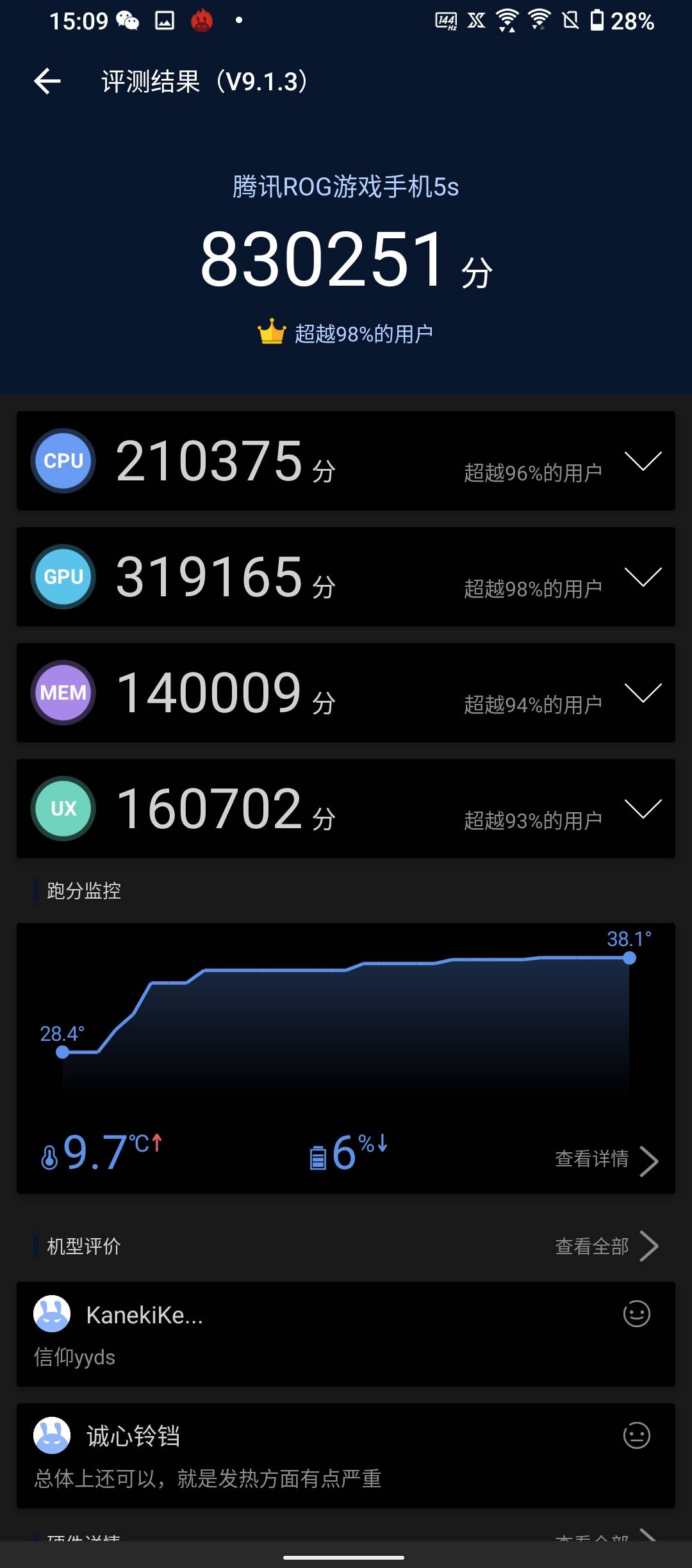Expand the MEM score row

pyautogui.click(x=643, y=692)
